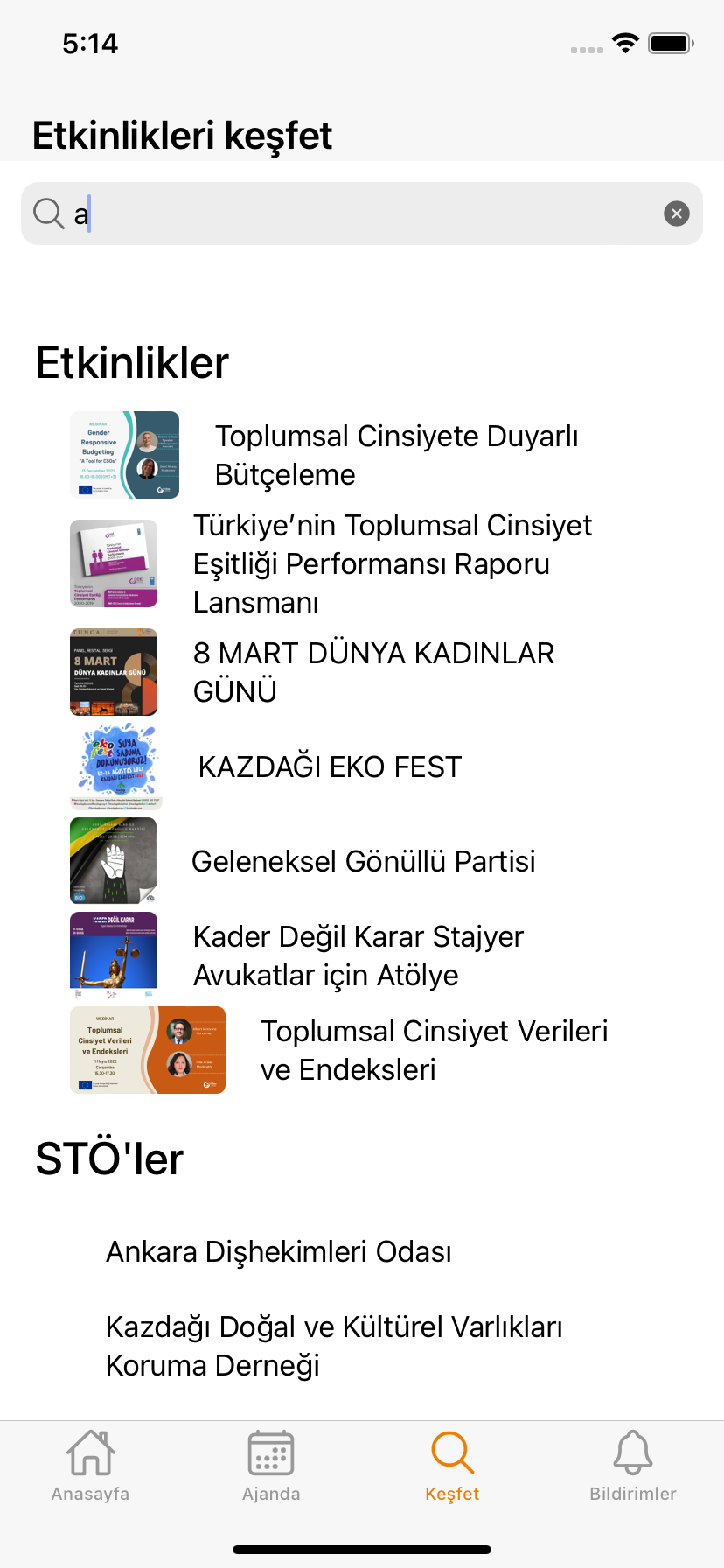Open the KAZDAĞI EKO FEST event

[362, 766]
